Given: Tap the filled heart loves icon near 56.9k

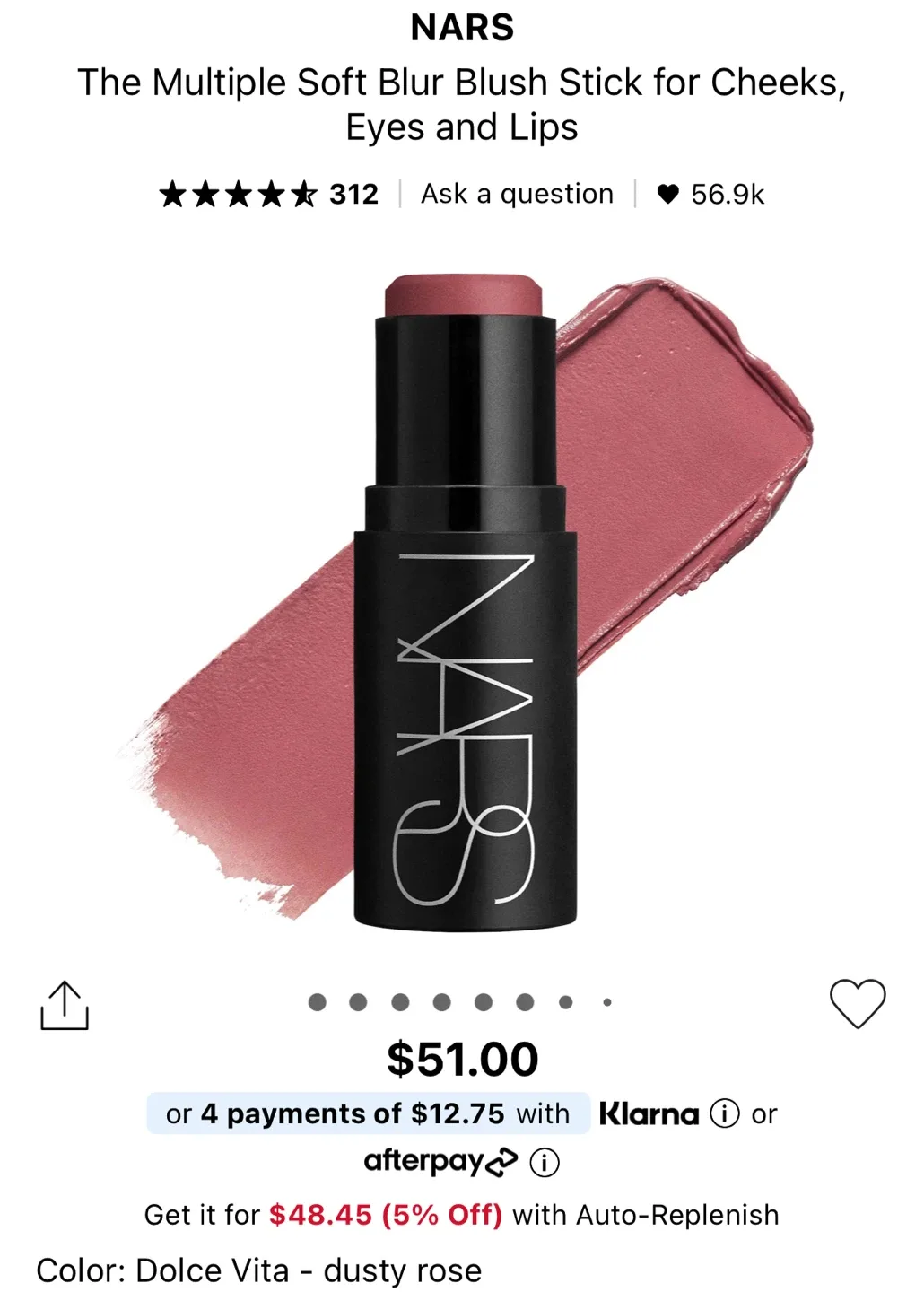Looking at the screenshot, I should tap(668, 192).
